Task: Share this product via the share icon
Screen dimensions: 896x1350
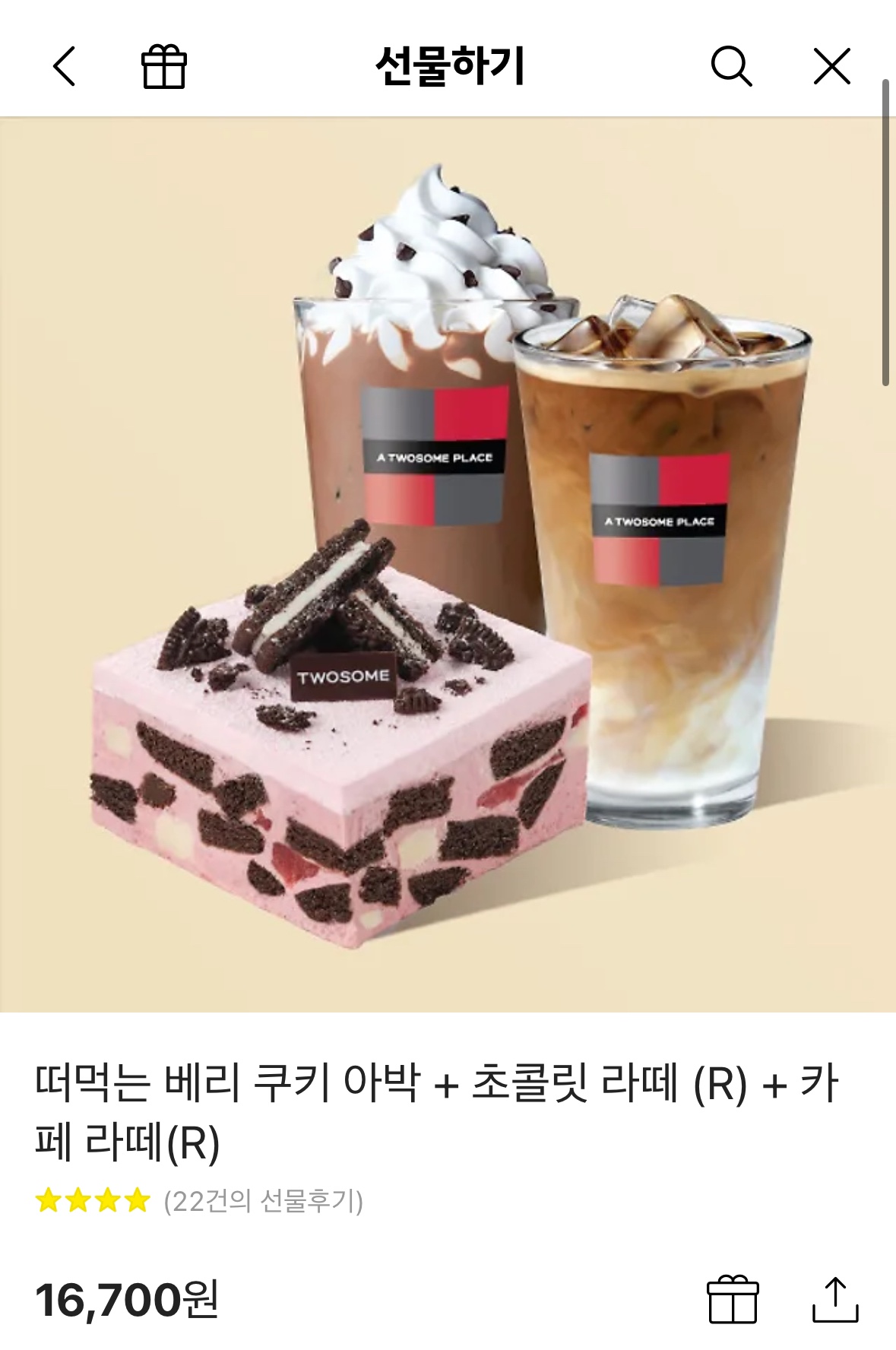Action: (x=835, y=1299)
